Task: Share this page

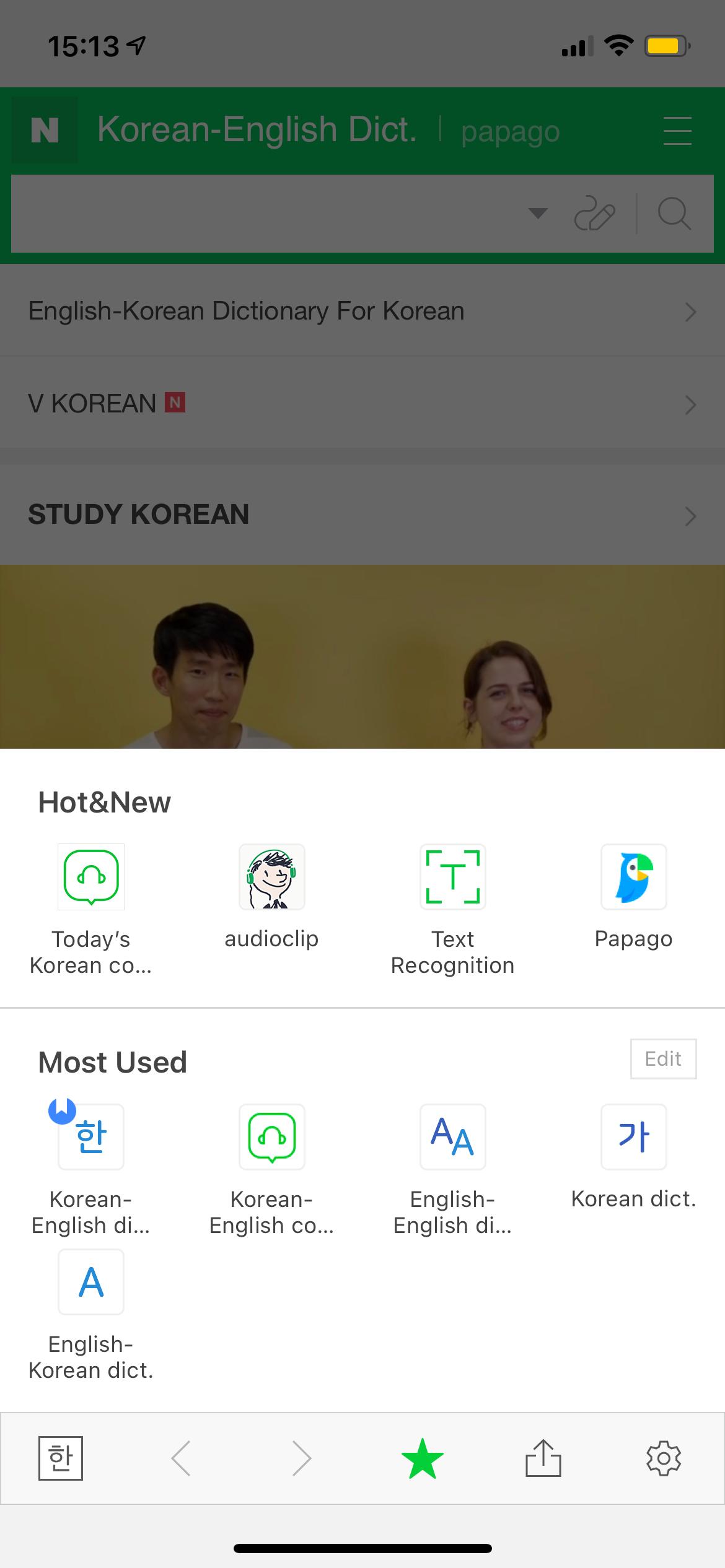Action: tap(543, 1458)
